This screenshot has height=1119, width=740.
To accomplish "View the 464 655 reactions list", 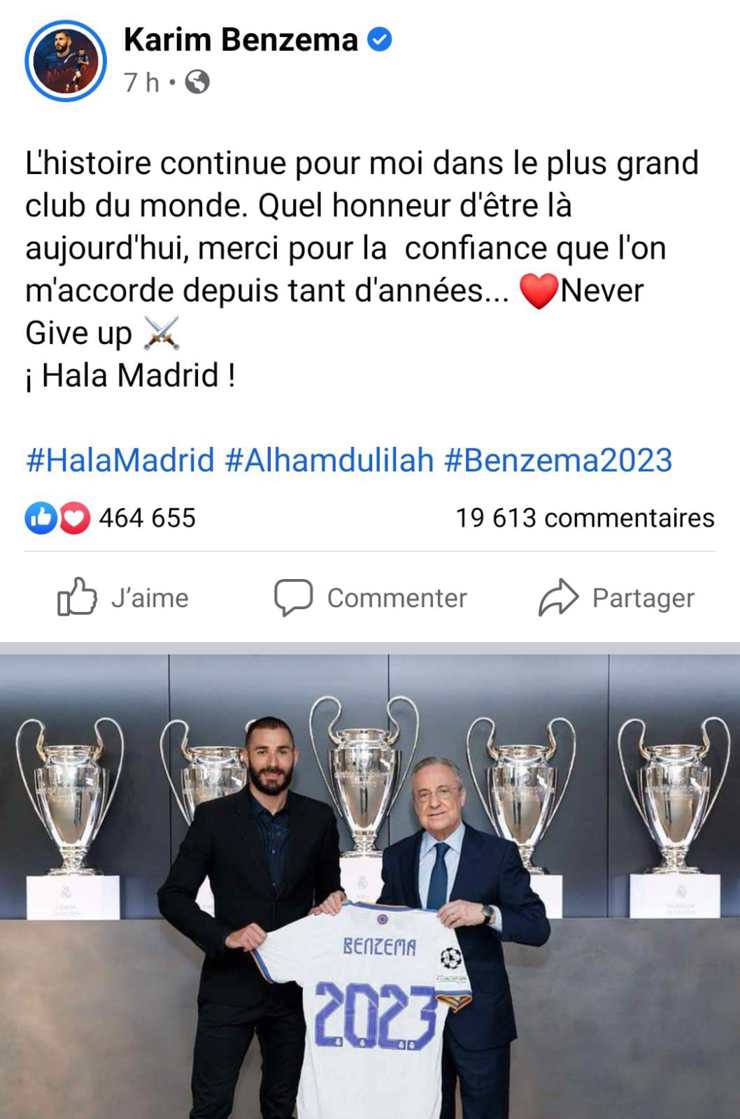I will pos(111,518).
